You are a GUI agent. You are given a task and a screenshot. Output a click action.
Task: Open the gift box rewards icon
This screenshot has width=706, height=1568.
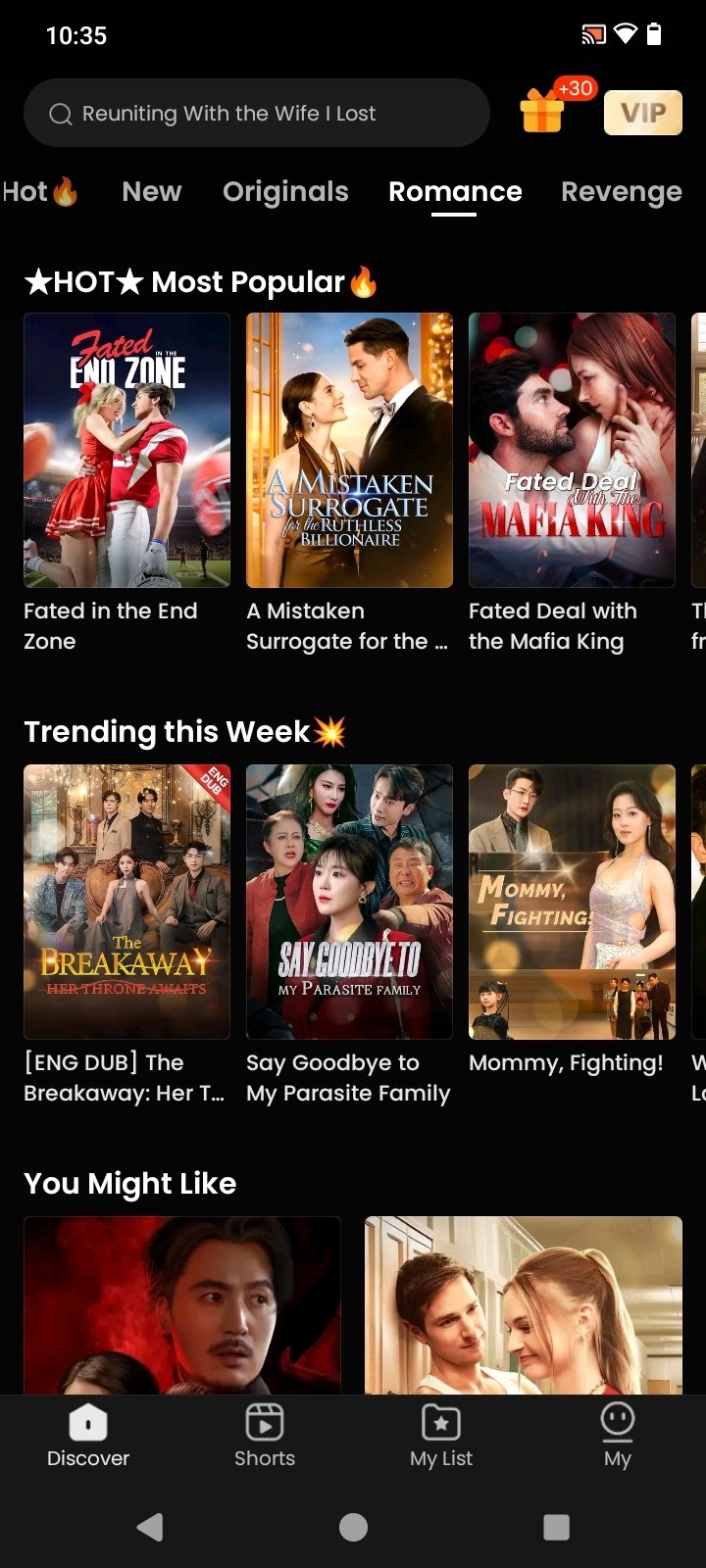click(x=543, y=111)
